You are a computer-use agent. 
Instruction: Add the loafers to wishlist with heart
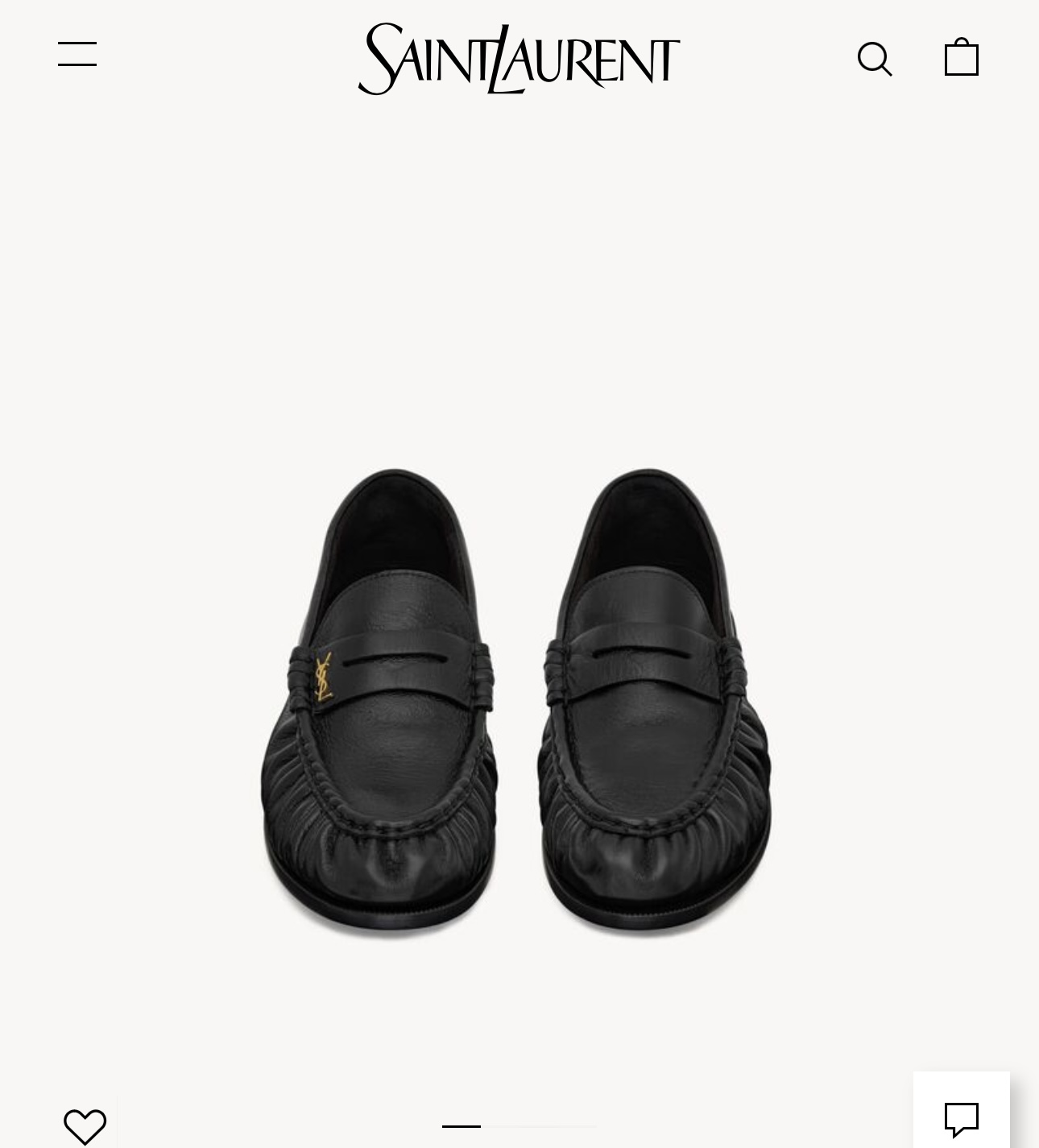point(85,1125)
